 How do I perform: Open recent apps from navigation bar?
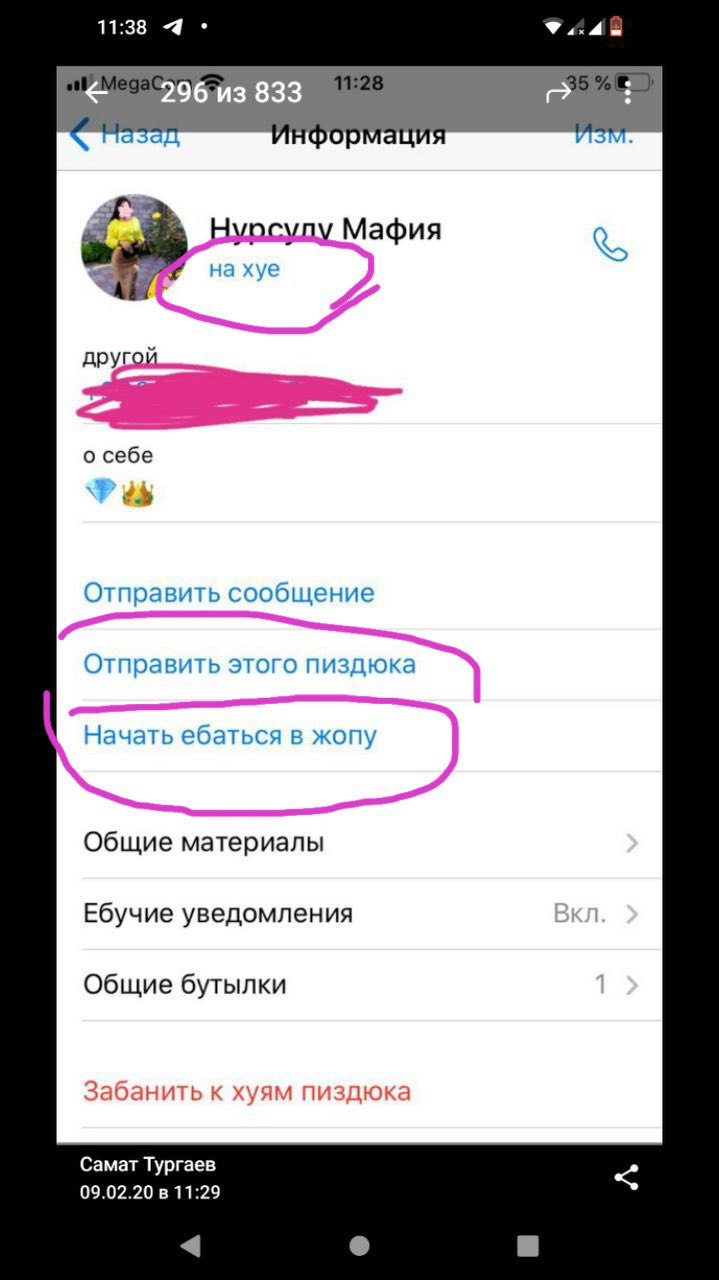click(x=528, y=1246)
